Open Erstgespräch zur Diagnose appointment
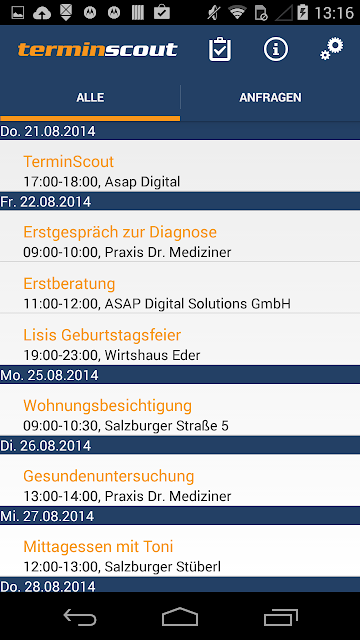This screenshot has width=360, height=640. click(x=180, y=236)
